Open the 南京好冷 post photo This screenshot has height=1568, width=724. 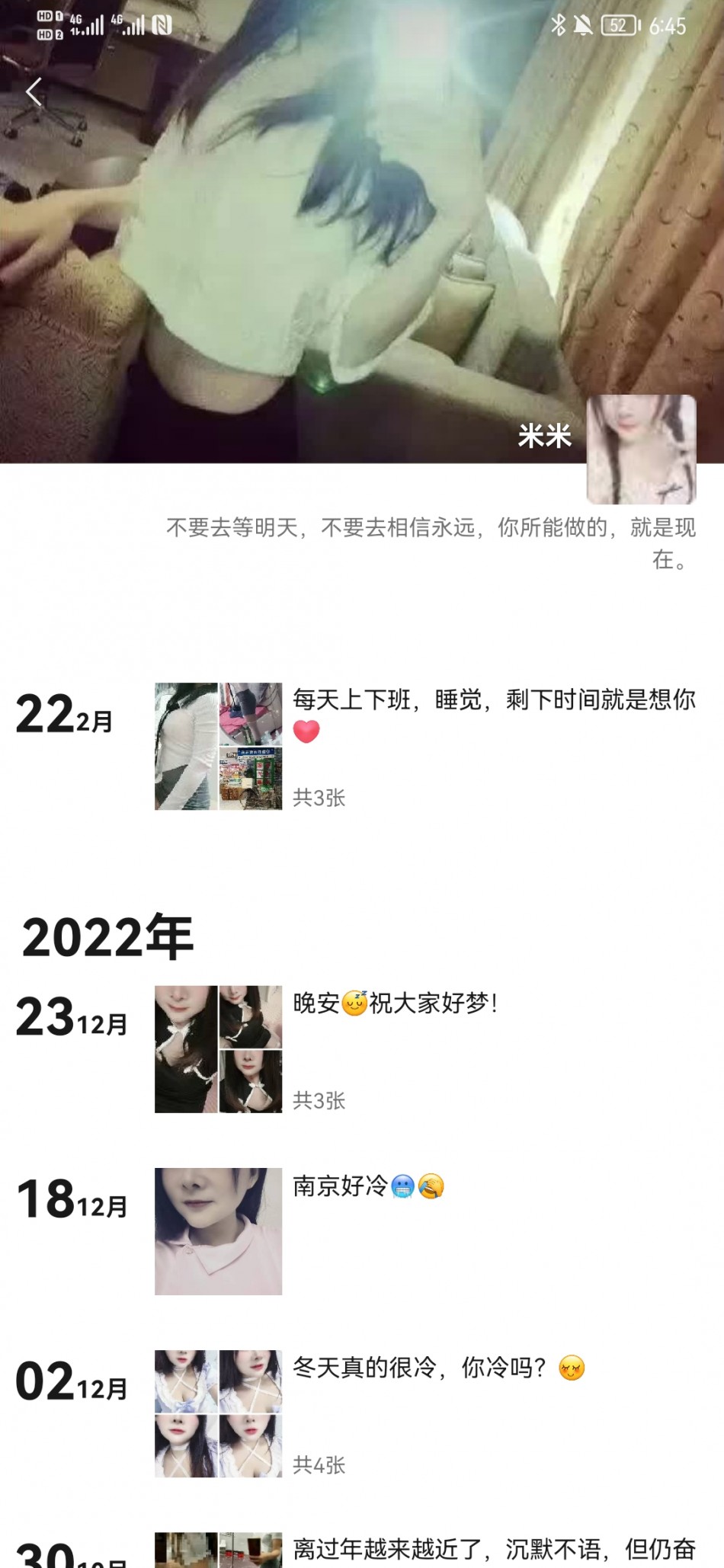(218, 1231)
